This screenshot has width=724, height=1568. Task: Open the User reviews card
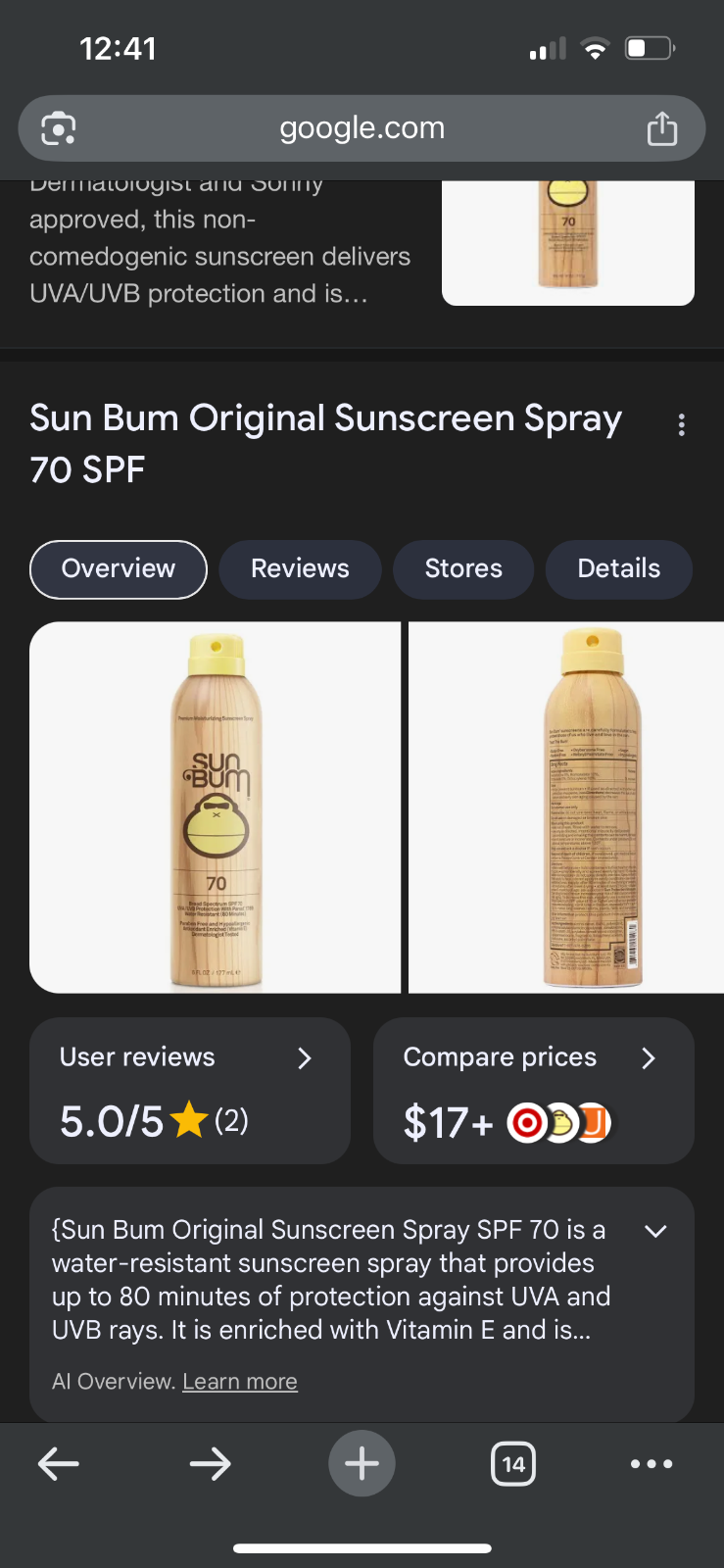(x=190, y=1090)
